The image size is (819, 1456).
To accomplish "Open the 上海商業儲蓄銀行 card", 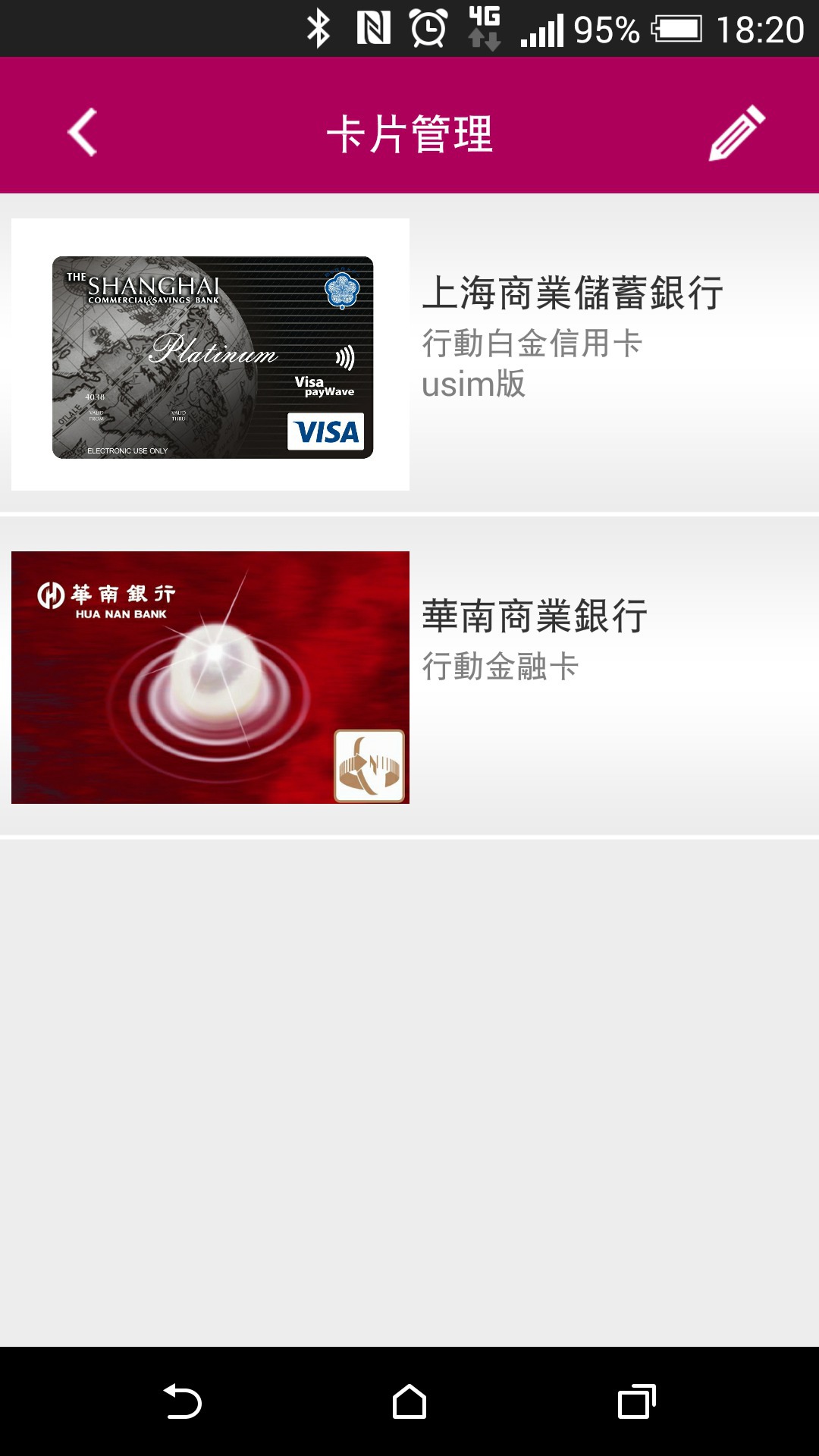I will coord(409,354).
